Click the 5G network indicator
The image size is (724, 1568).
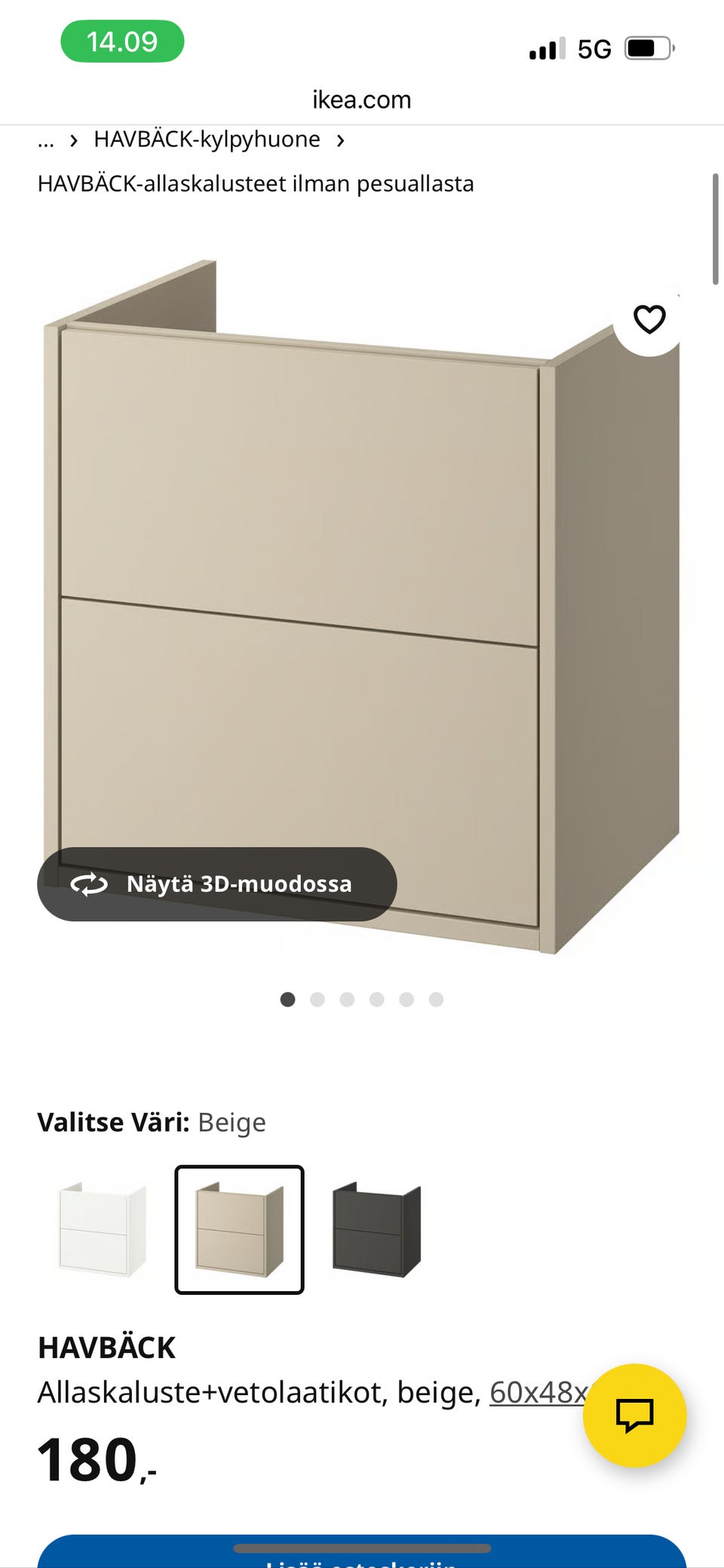[595, 48]
